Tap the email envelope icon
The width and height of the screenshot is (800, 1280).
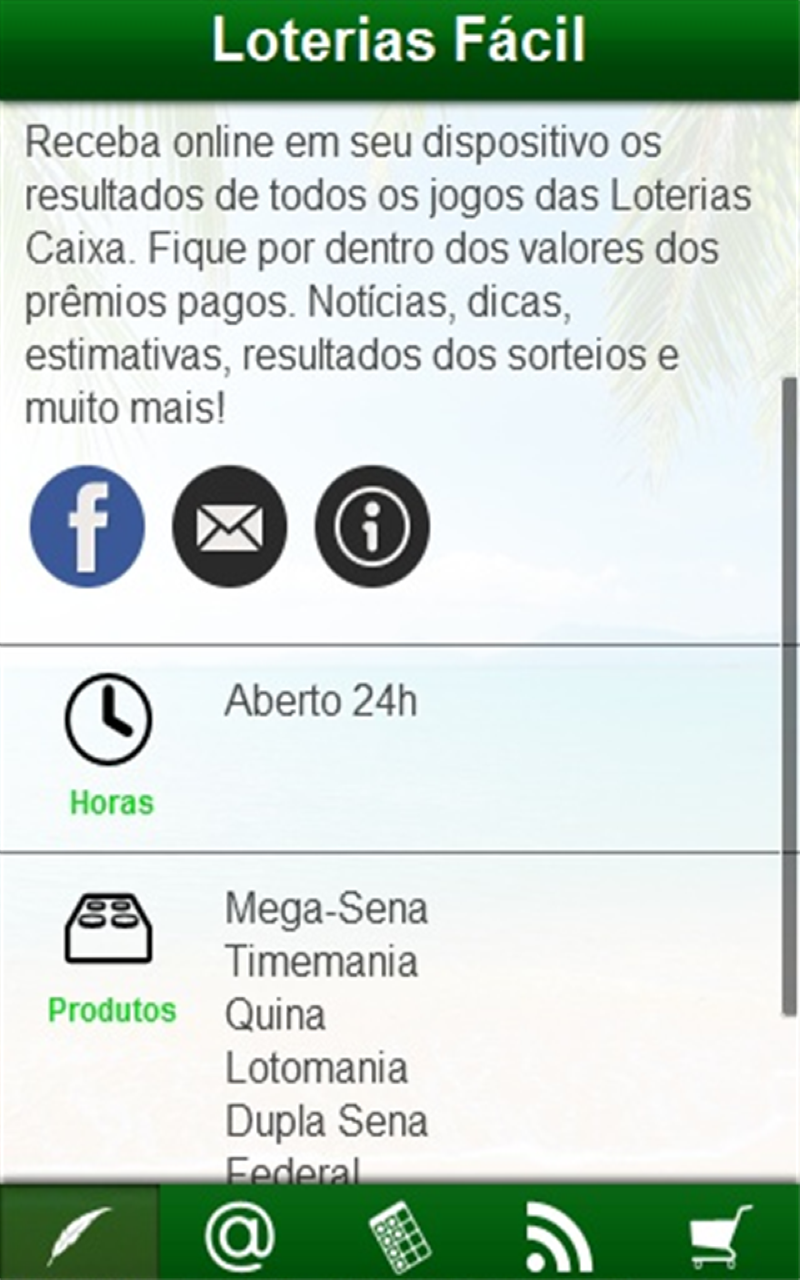click(230, 526)
